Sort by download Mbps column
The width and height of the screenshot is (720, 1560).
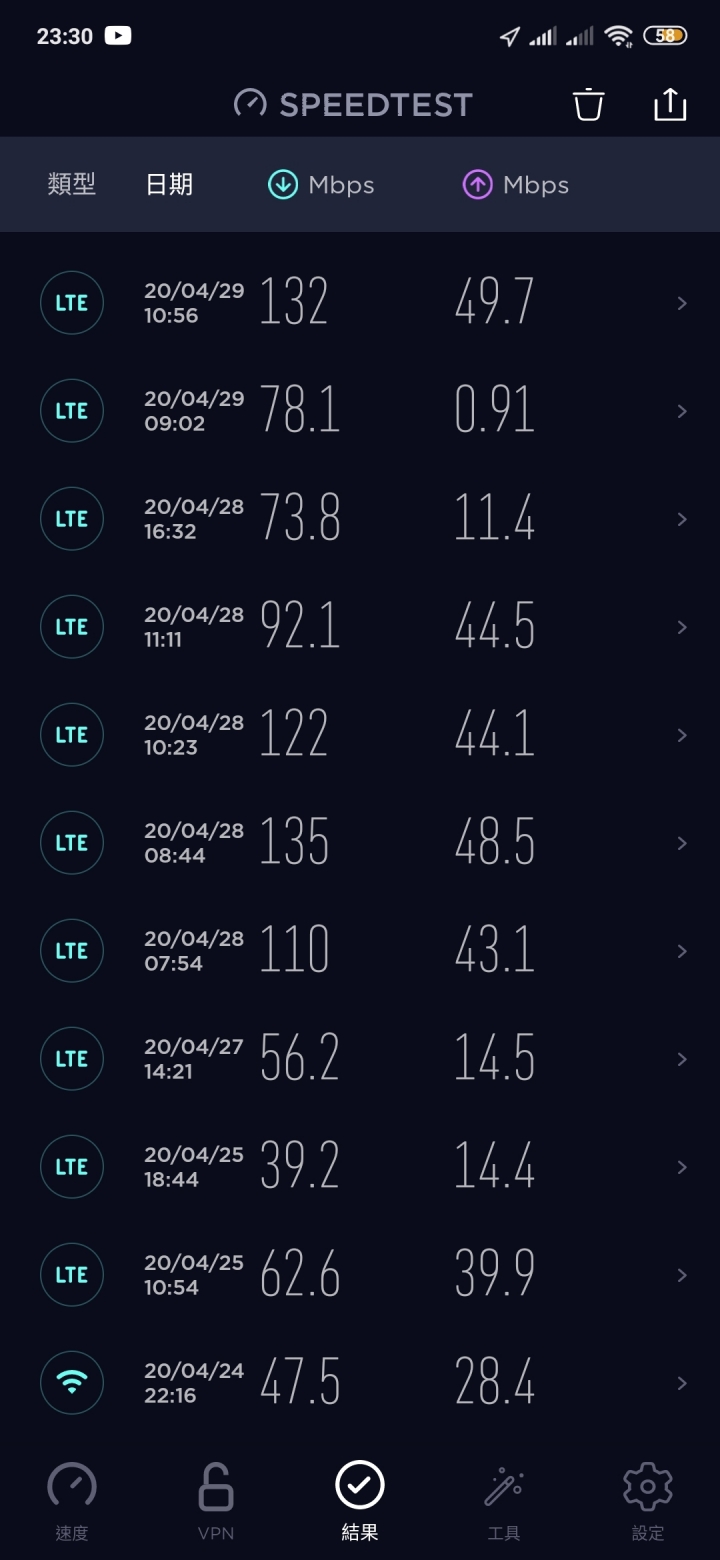point(321,185)
